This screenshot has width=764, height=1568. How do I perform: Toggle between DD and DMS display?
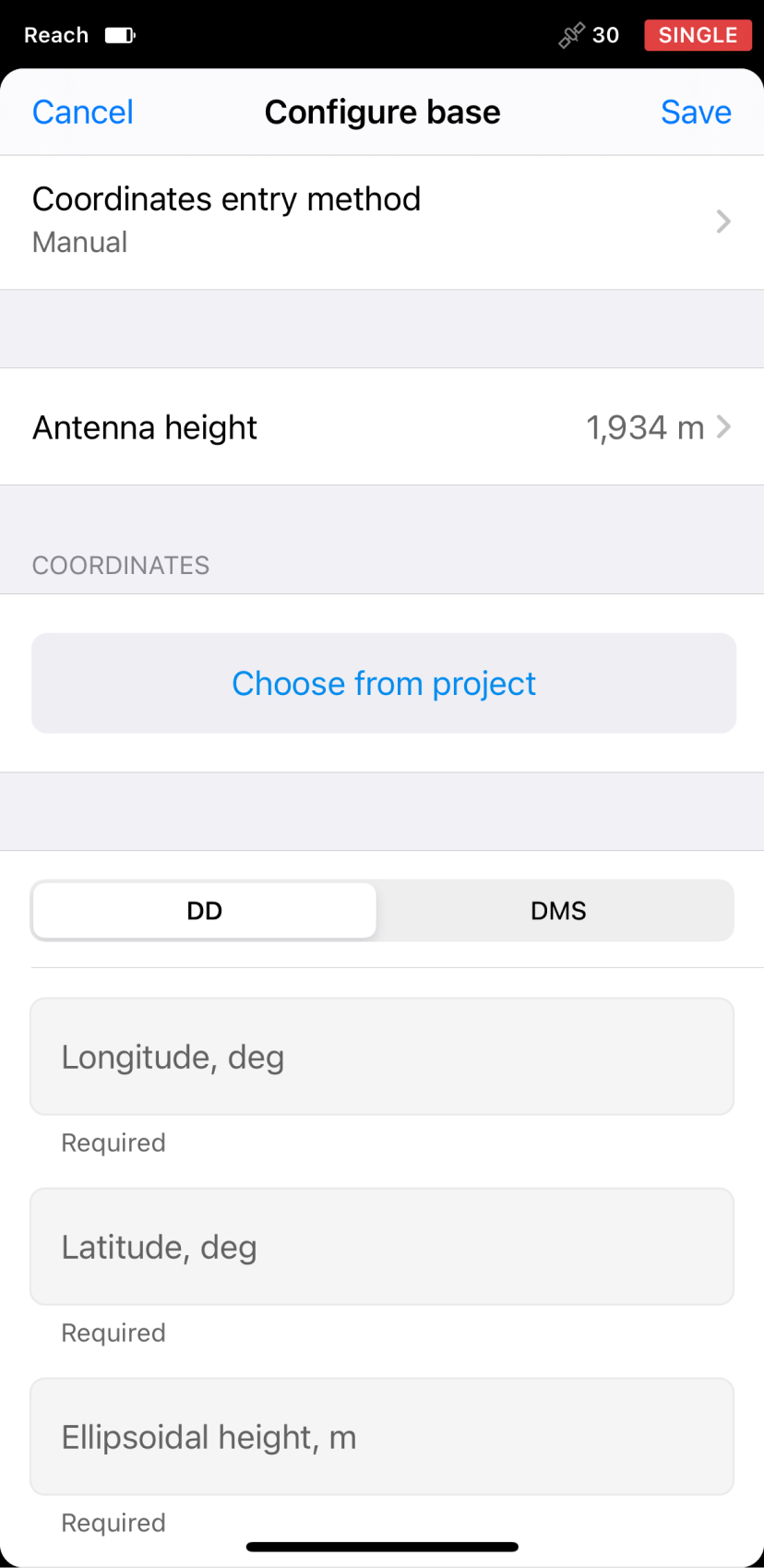(x=557, y=910)
